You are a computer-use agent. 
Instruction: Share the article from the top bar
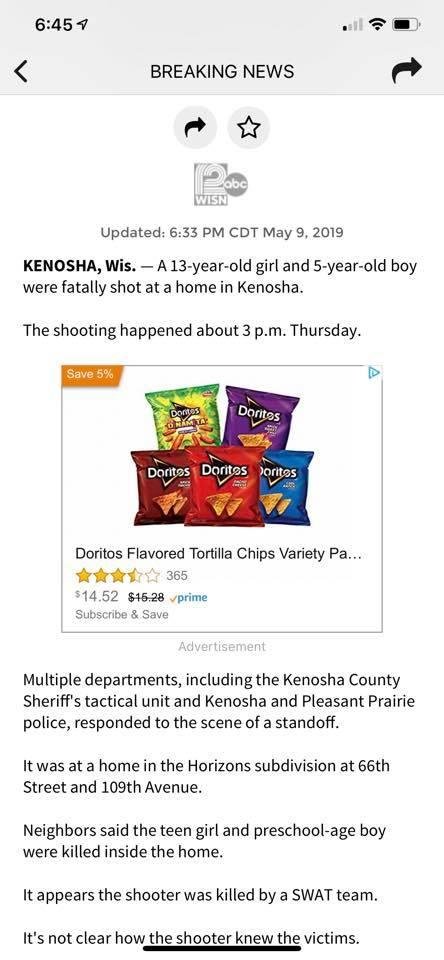click(407, 70)
